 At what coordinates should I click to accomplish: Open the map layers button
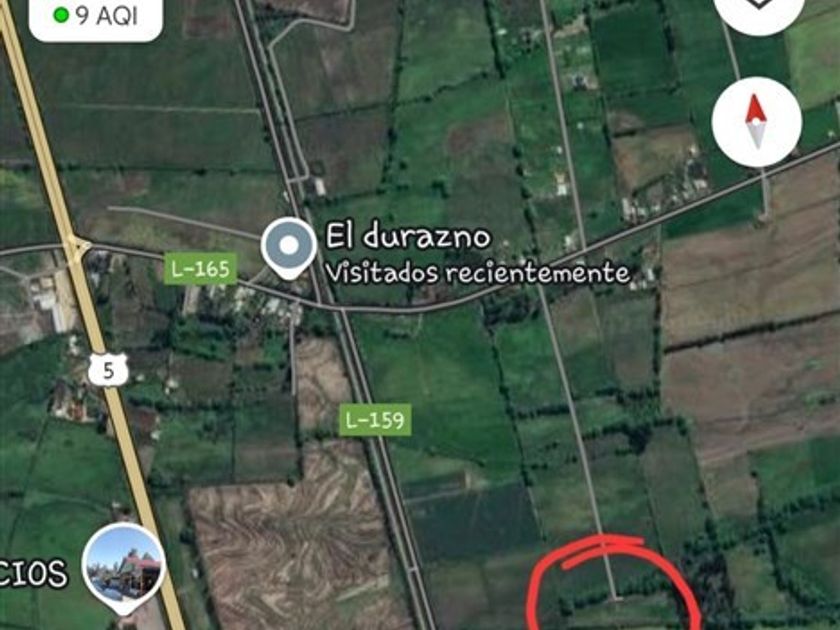759,8
